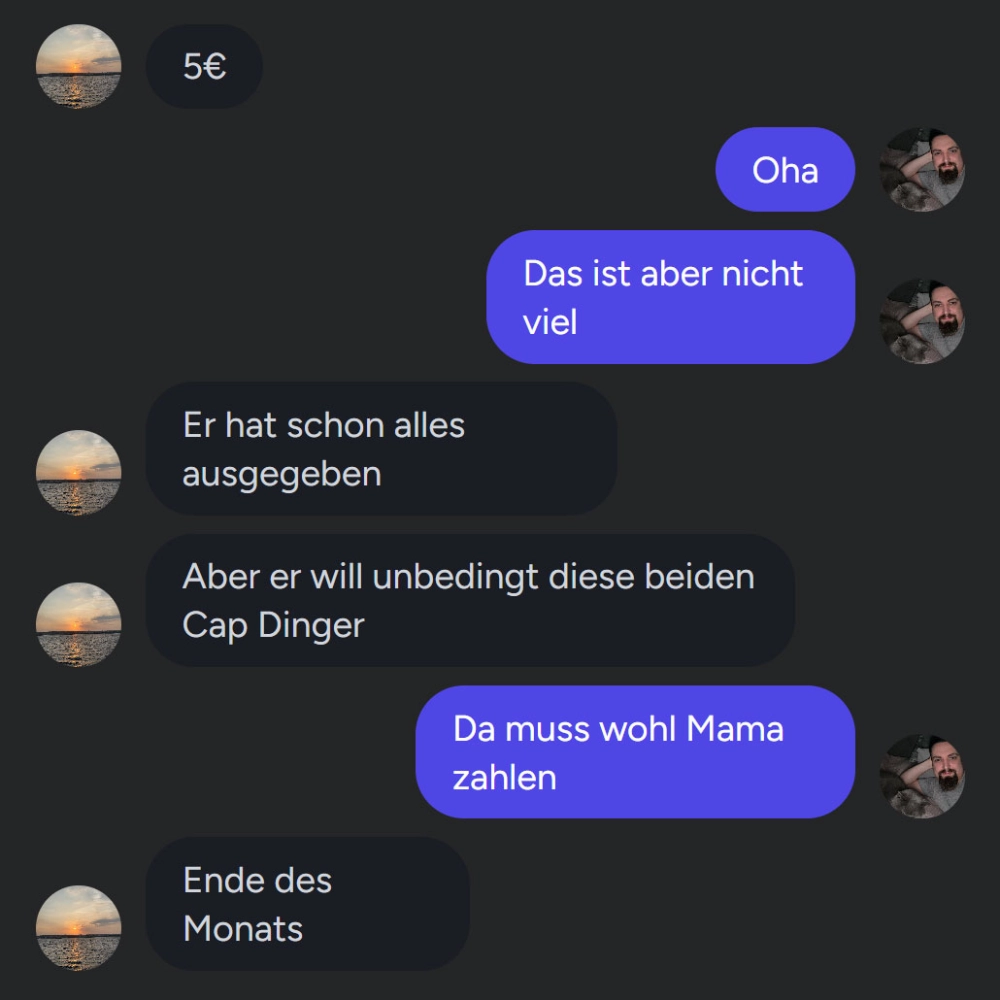Tap the profile picture next to Oha
Viewport: 1000px width, 1000px height.
pos(922,170)
